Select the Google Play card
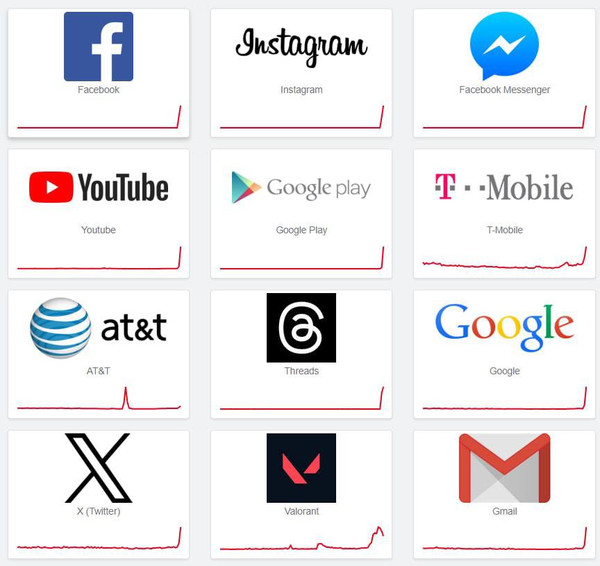600x566 pixels. pyautogui.click(x=301, y=212)
